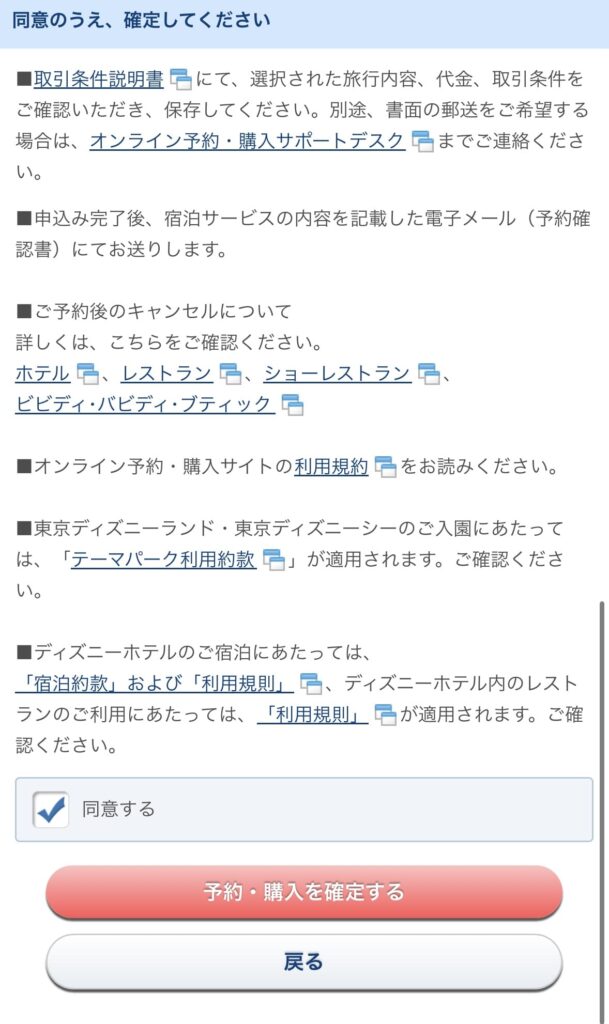
Task: Open the 取引条件説明書 link
Action: tap(98, 78)
